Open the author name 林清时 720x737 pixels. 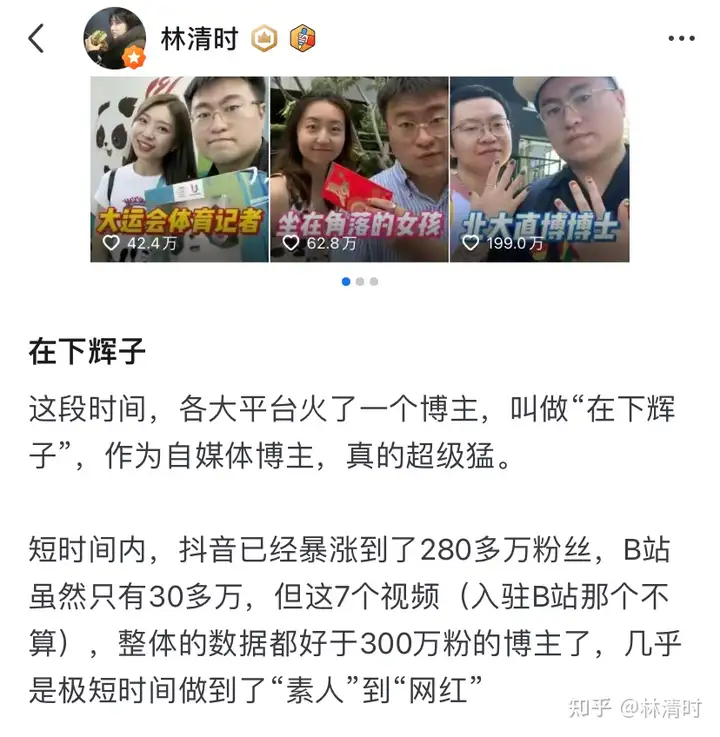click(200, 39)
